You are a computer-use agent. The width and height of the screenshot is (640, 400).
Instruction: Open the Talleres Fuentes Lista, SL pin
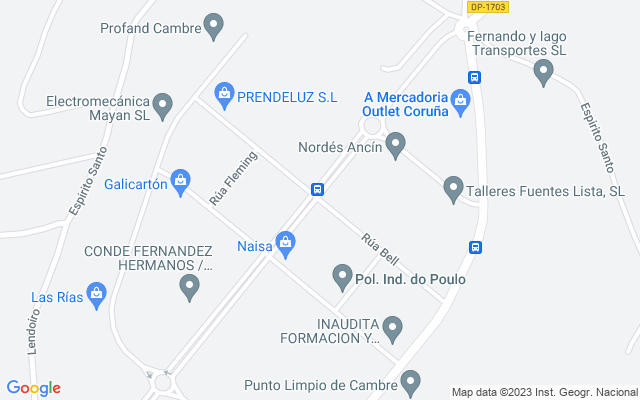[453, 187]
